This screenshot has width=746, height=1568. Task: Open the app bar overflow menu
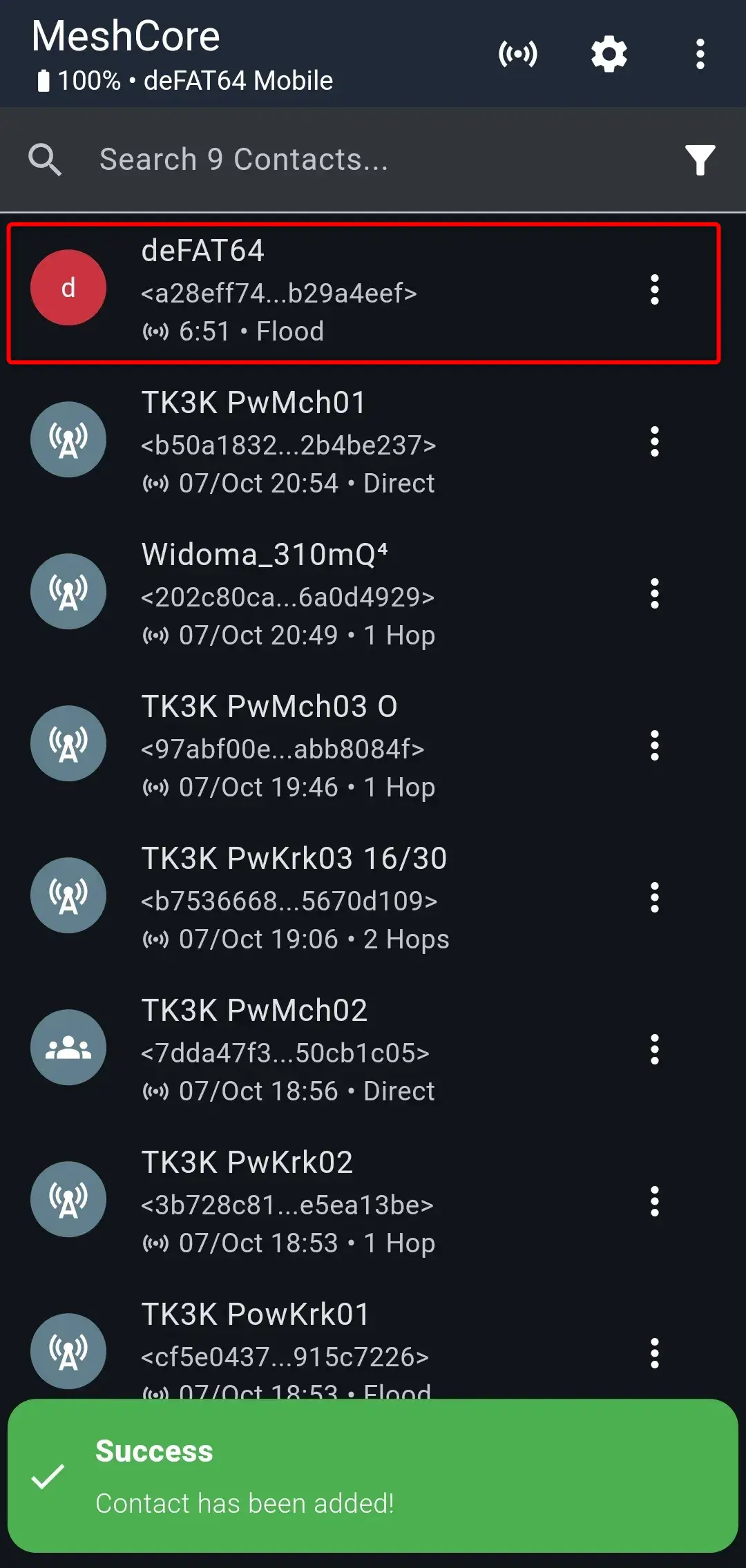point(700,54)
